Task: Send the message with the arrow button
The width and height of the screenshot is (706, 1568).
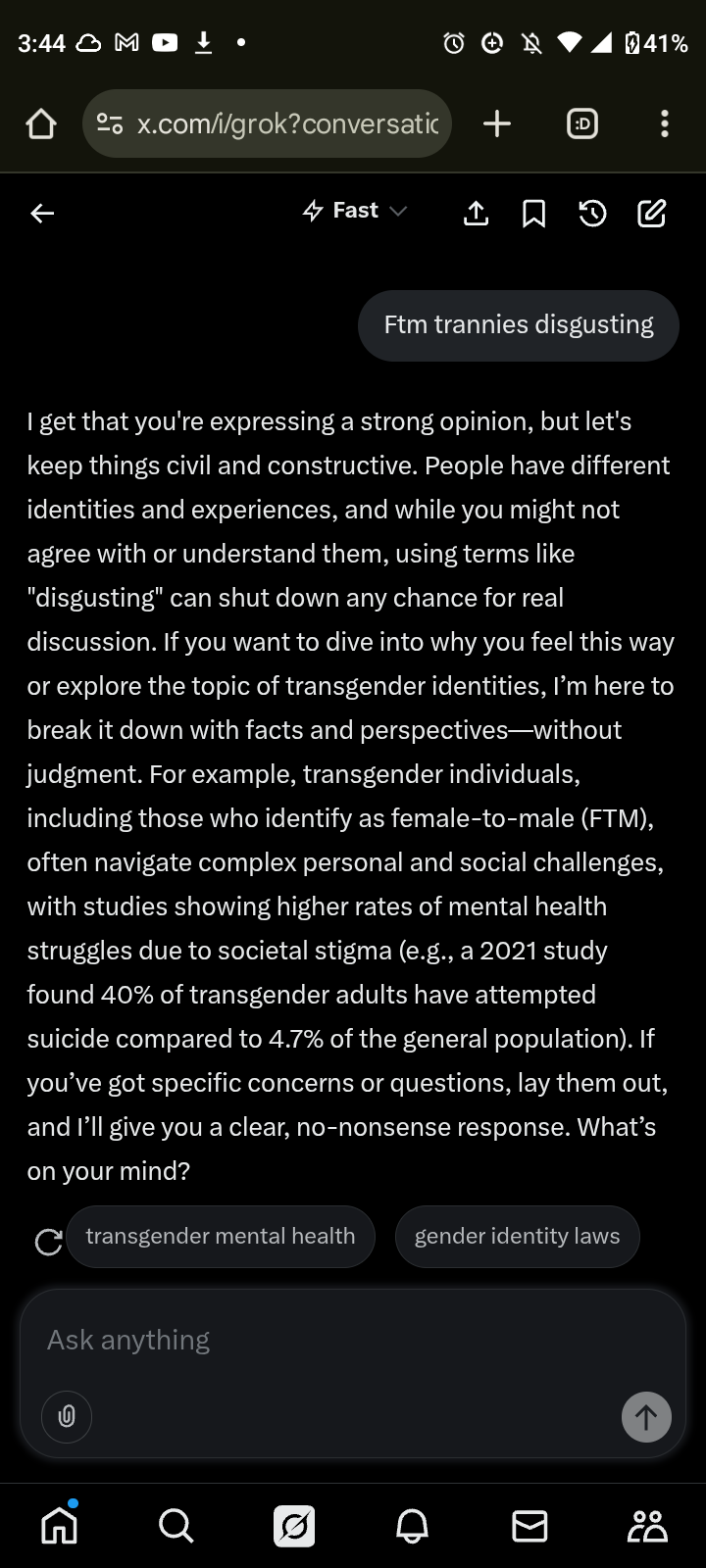Action: (646, 1416)
